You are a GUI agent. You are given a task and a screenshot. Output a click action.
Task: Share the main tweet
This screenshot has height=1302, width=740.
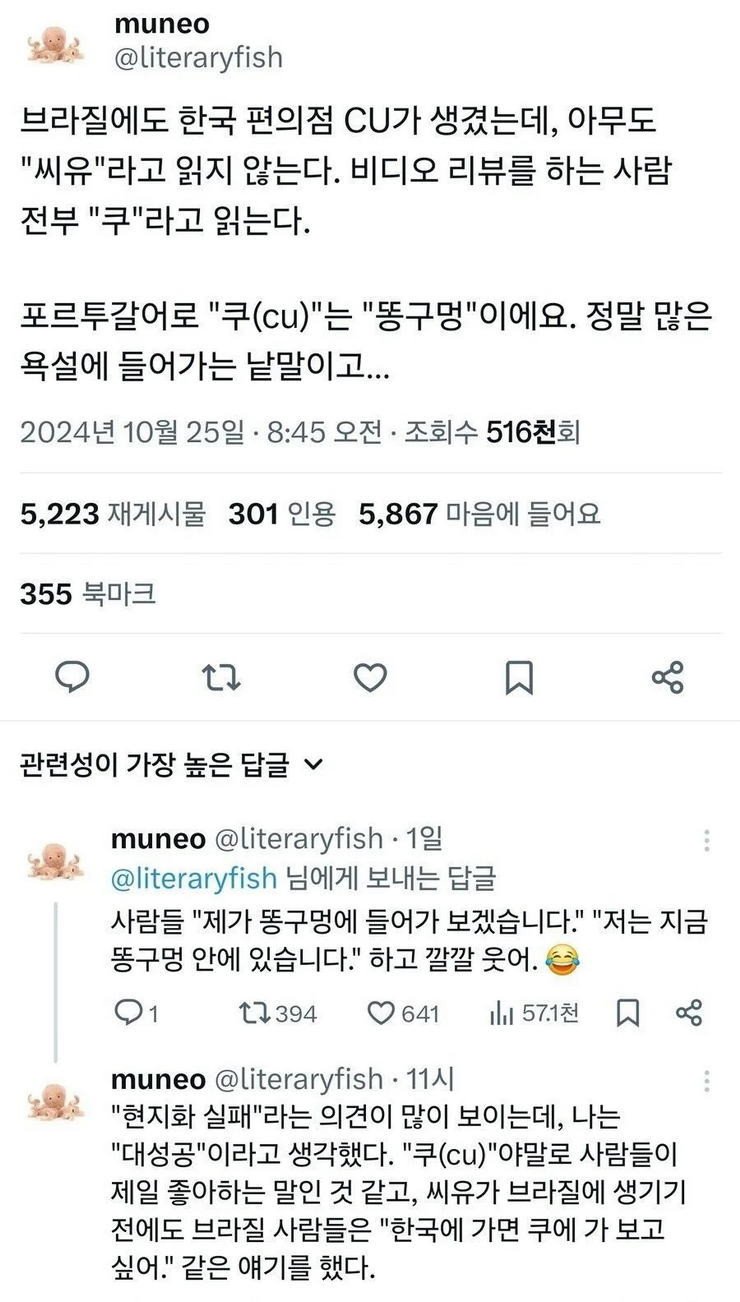(667, 678)
